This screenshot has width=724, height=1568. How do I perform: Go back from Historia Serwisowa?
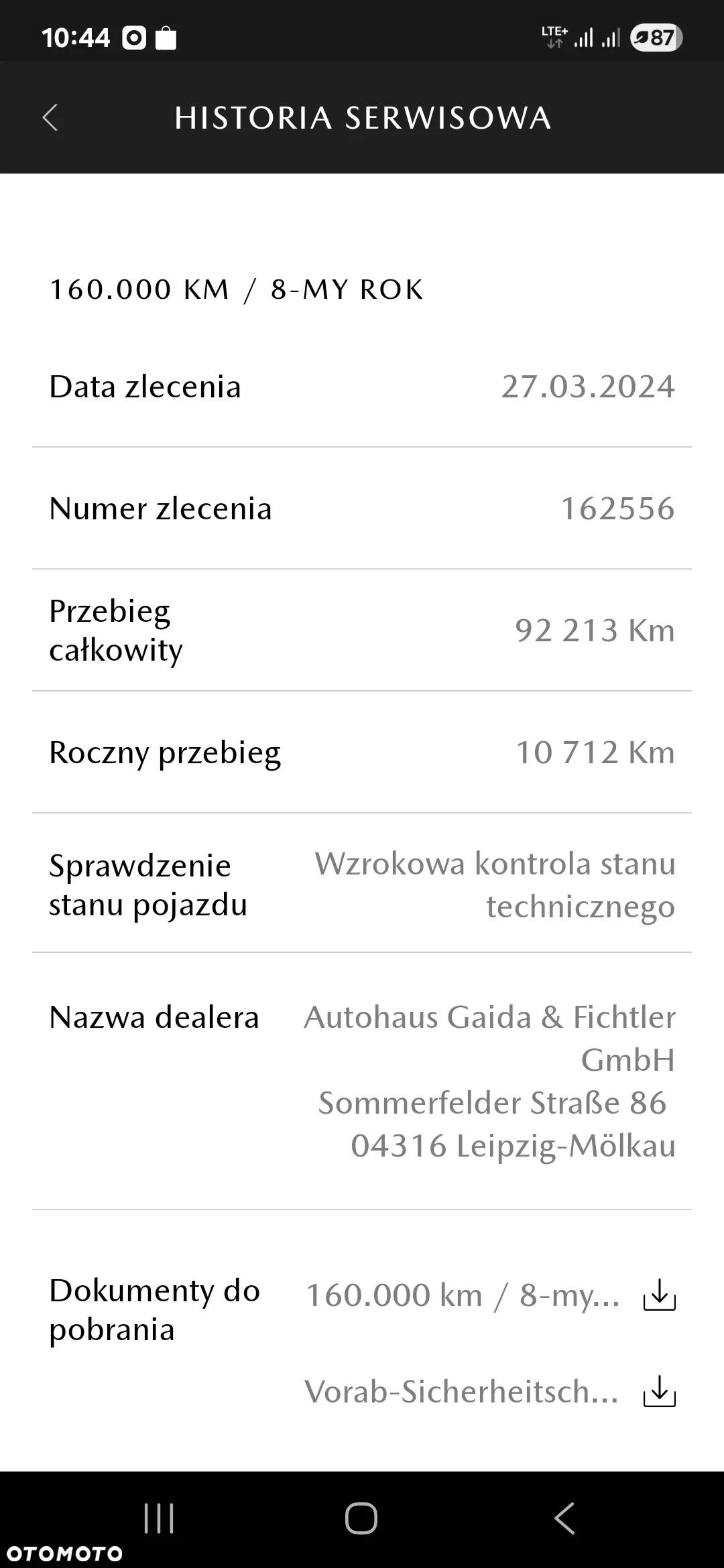click(x=50, y=118)
